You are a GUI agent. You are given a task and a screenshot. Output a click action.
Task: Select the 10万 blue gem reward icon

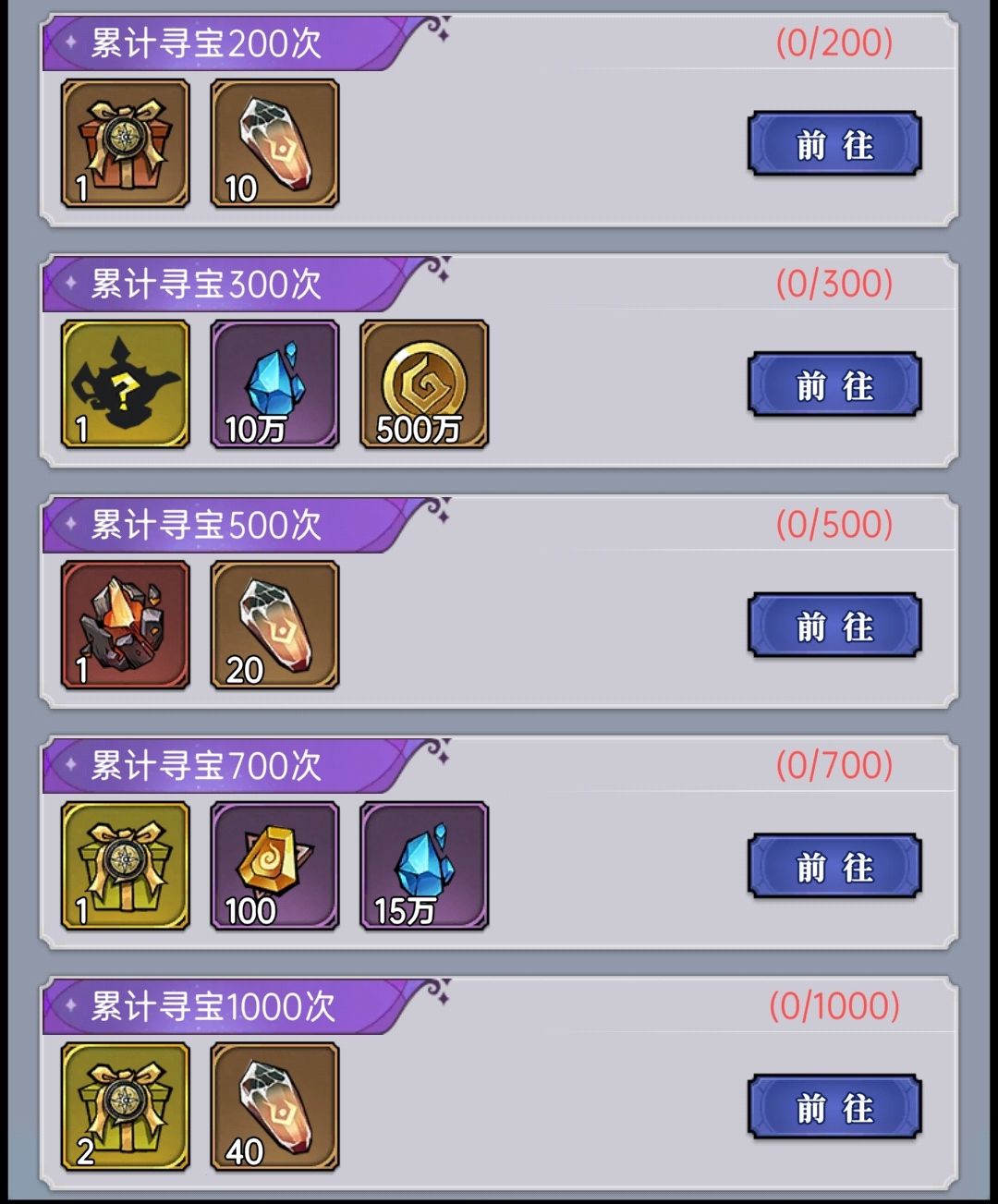tap(274, 383)
